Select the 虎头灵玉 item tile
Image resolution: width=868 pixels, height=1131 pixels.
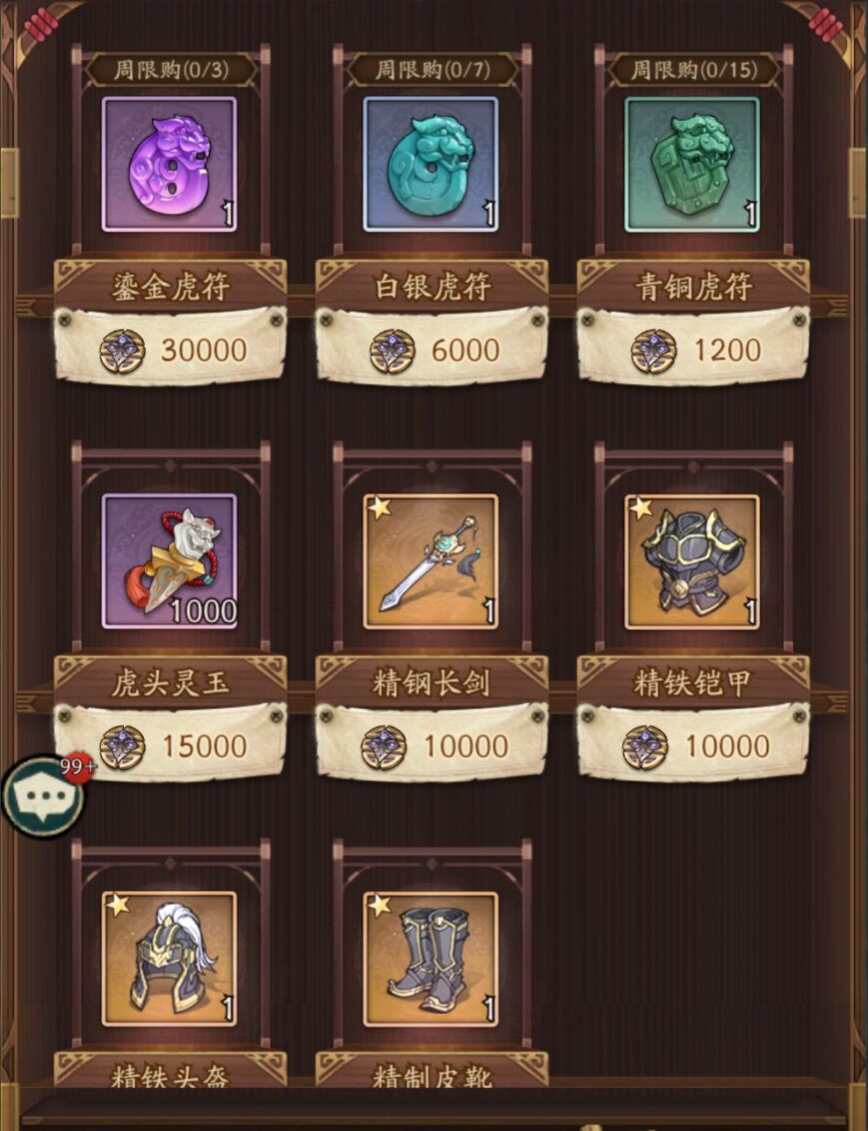[x=169, y=561]
